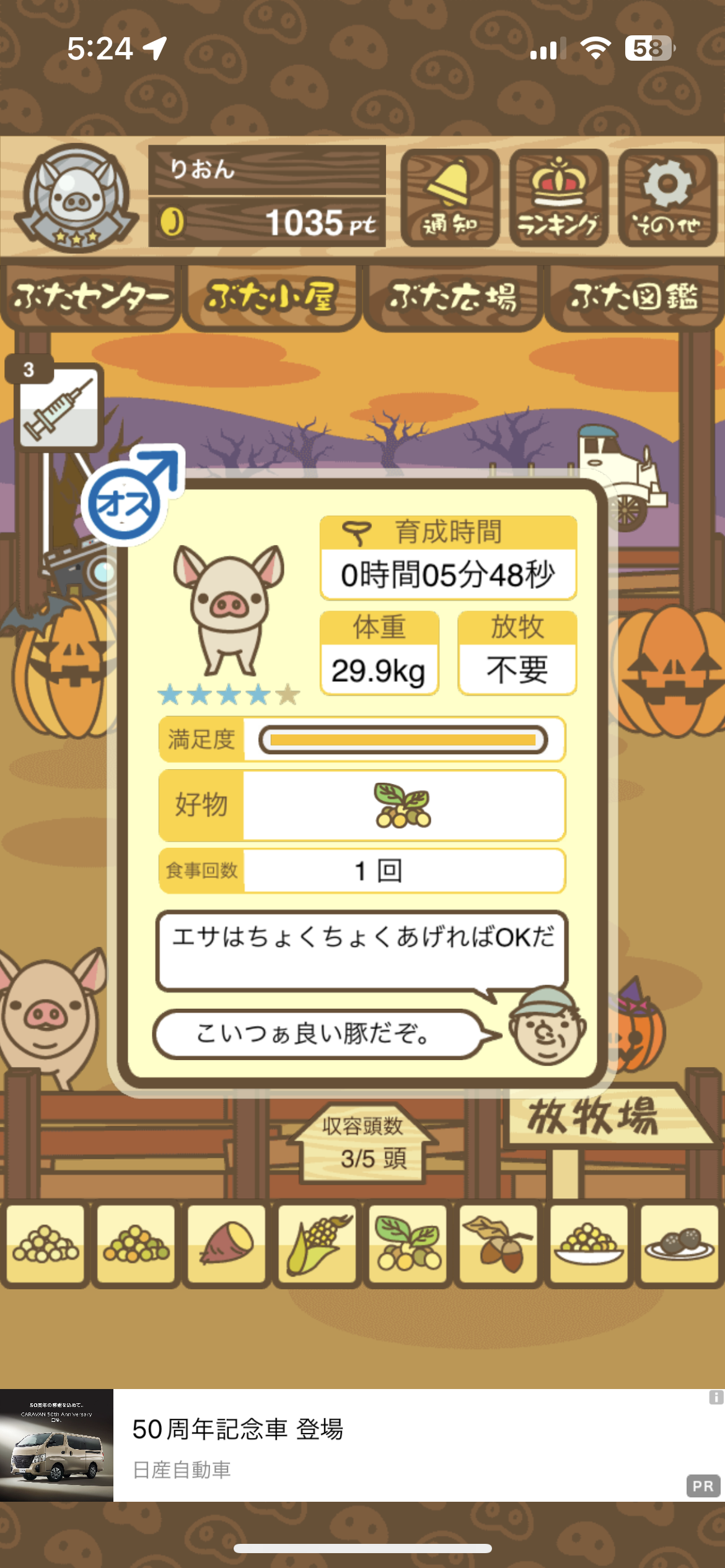The height and width of the screenshot is (1568, 725).
Task: Pick the acorn feed
Action: [x=498, y=1244]
